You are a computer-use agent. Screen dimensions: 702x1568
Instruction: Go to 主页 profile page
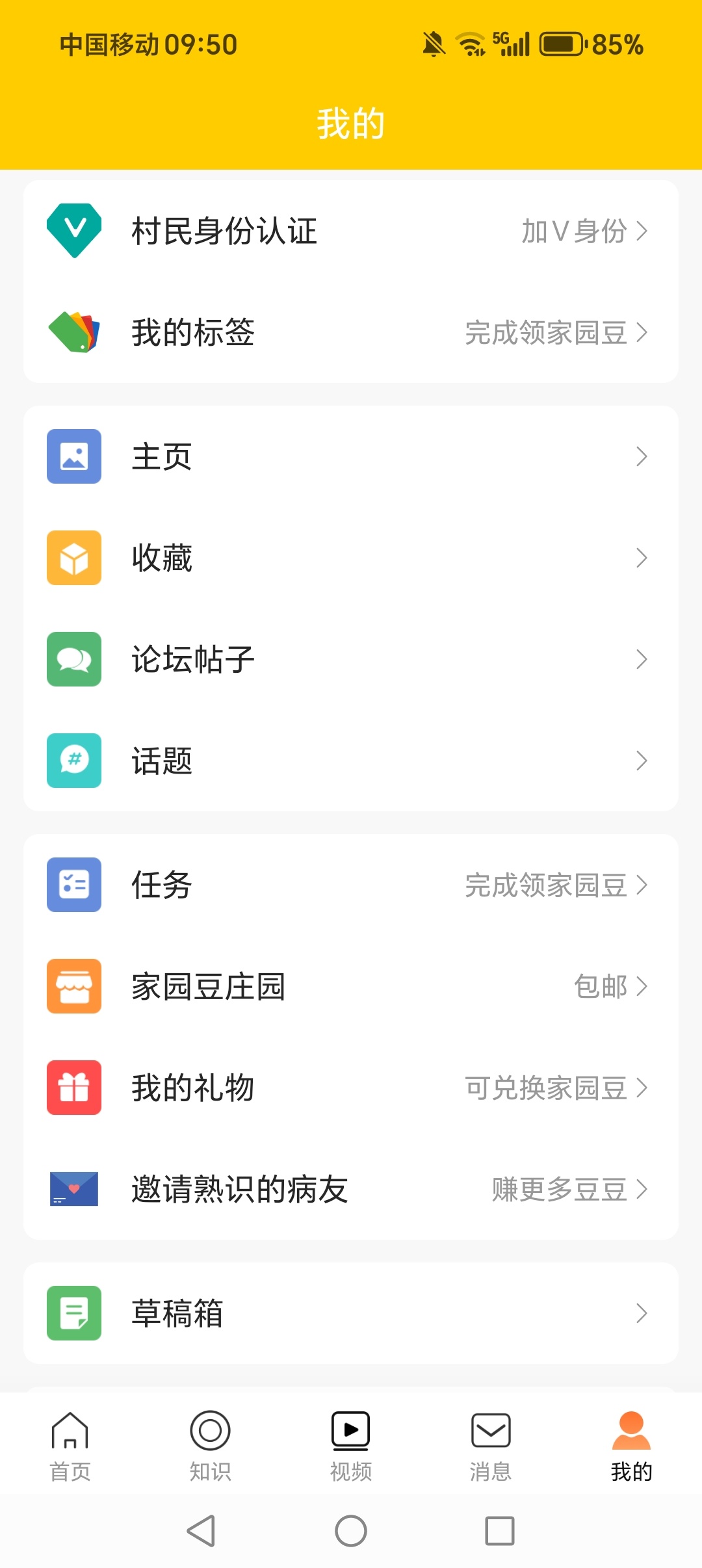351,456
